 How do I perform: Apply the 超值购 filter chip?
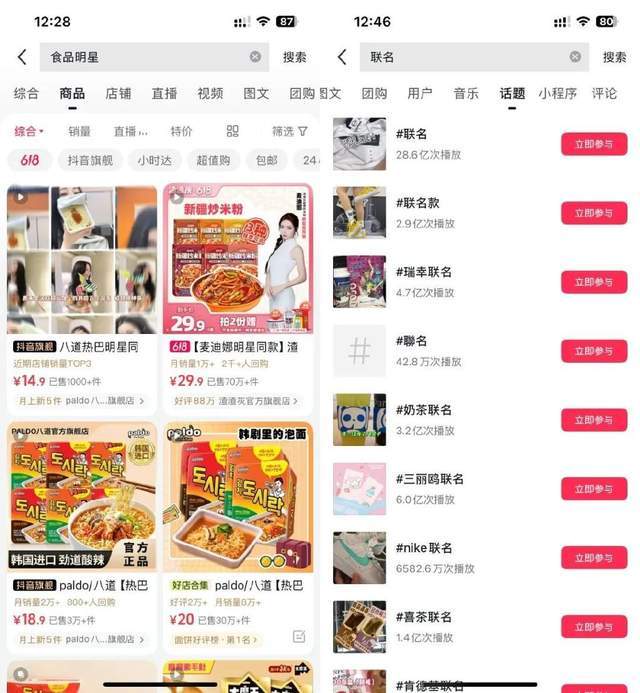tap(213, 160)
